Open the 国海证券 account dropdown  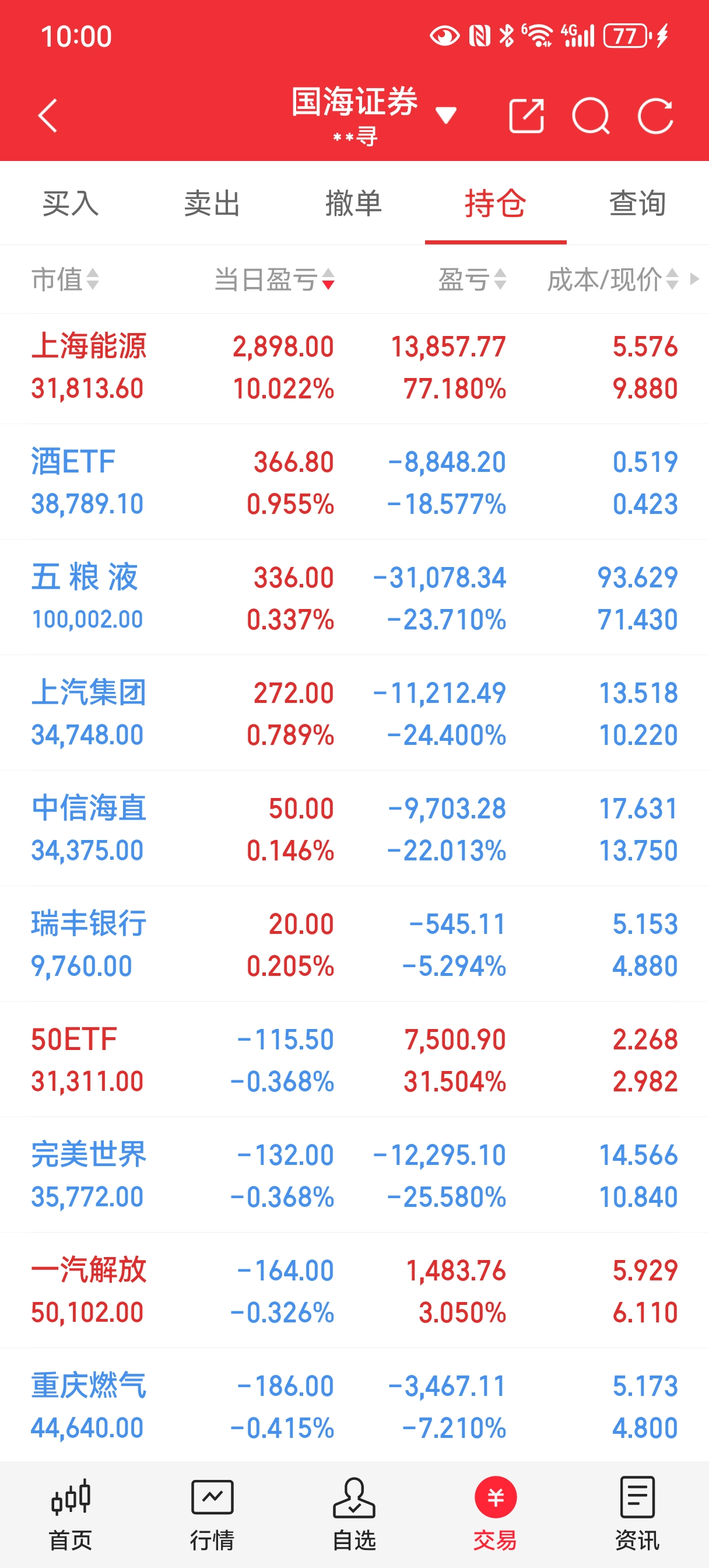[445, 115]
